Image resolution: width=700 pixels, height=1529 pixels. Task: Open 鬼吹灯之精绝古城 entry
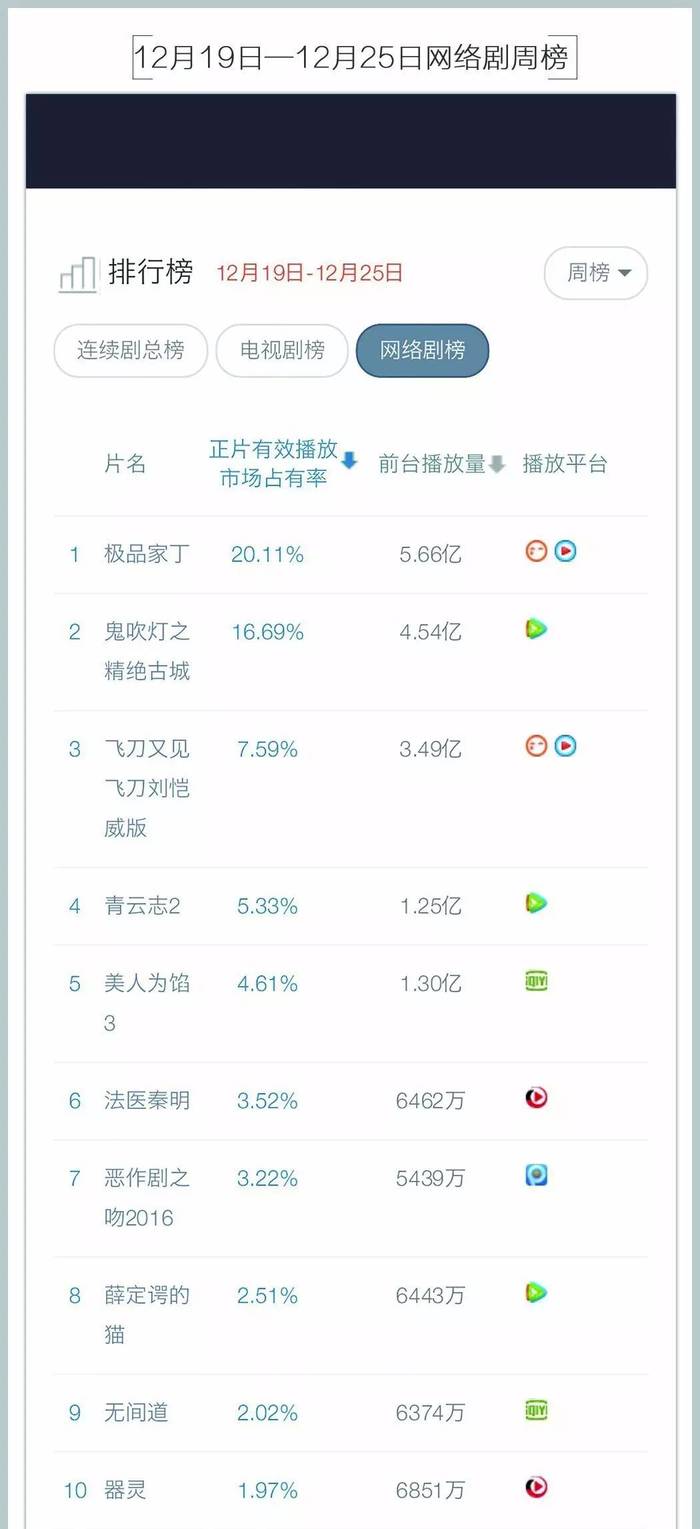pyautogui.click(x=351, y=652)
